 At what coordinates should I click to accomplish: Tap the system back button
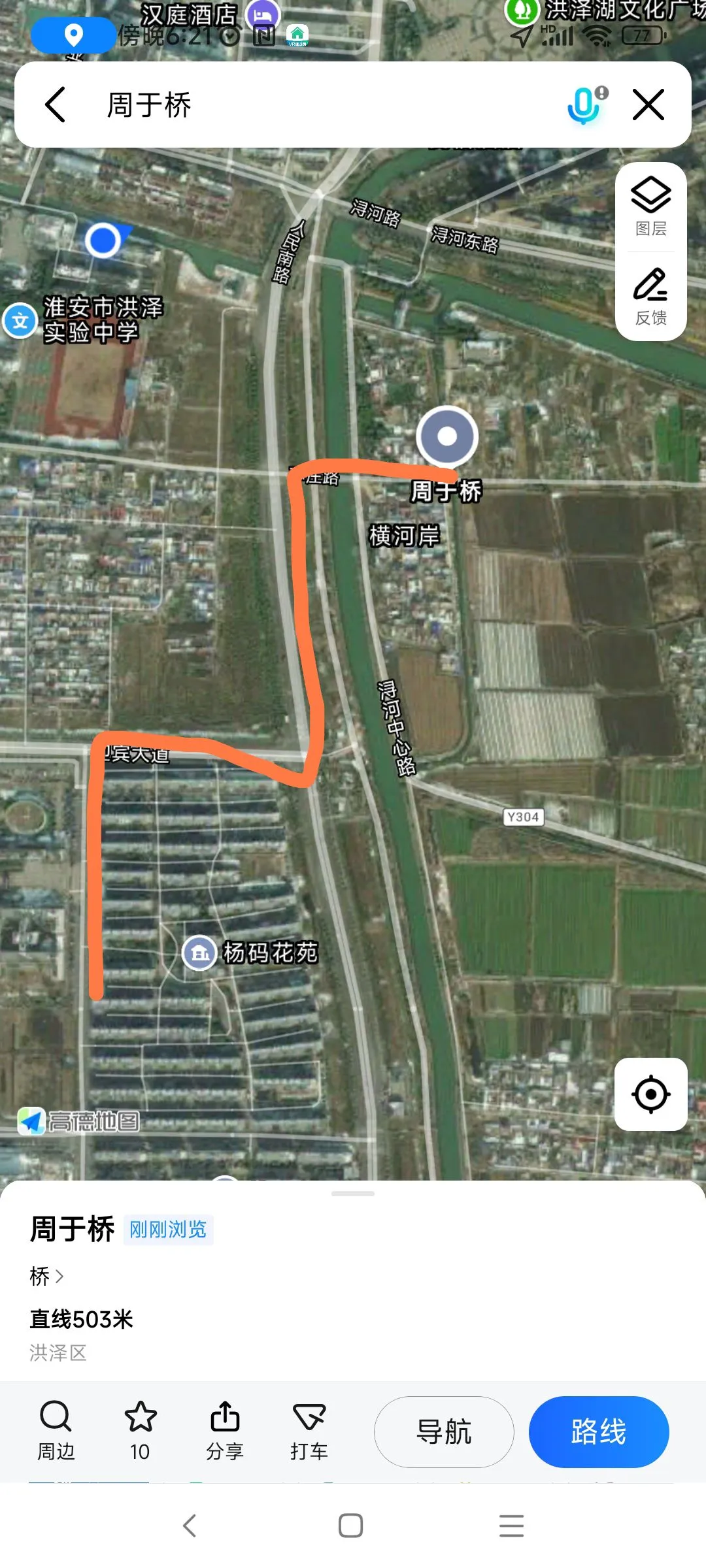click(x=190, y=1526)
